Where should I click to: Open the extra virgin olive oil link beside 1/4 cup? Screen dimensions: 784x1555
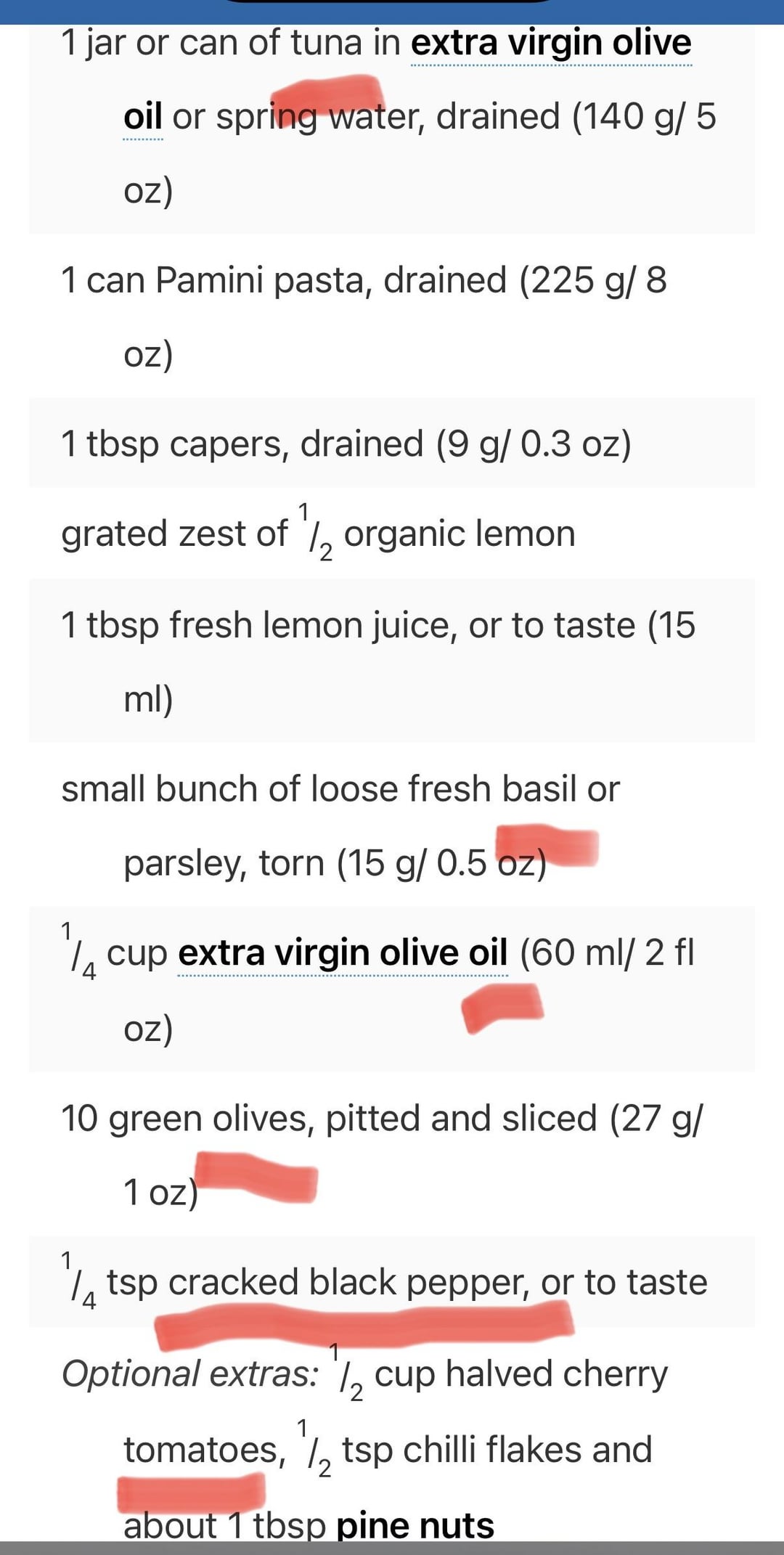click(x=343, y=953)
